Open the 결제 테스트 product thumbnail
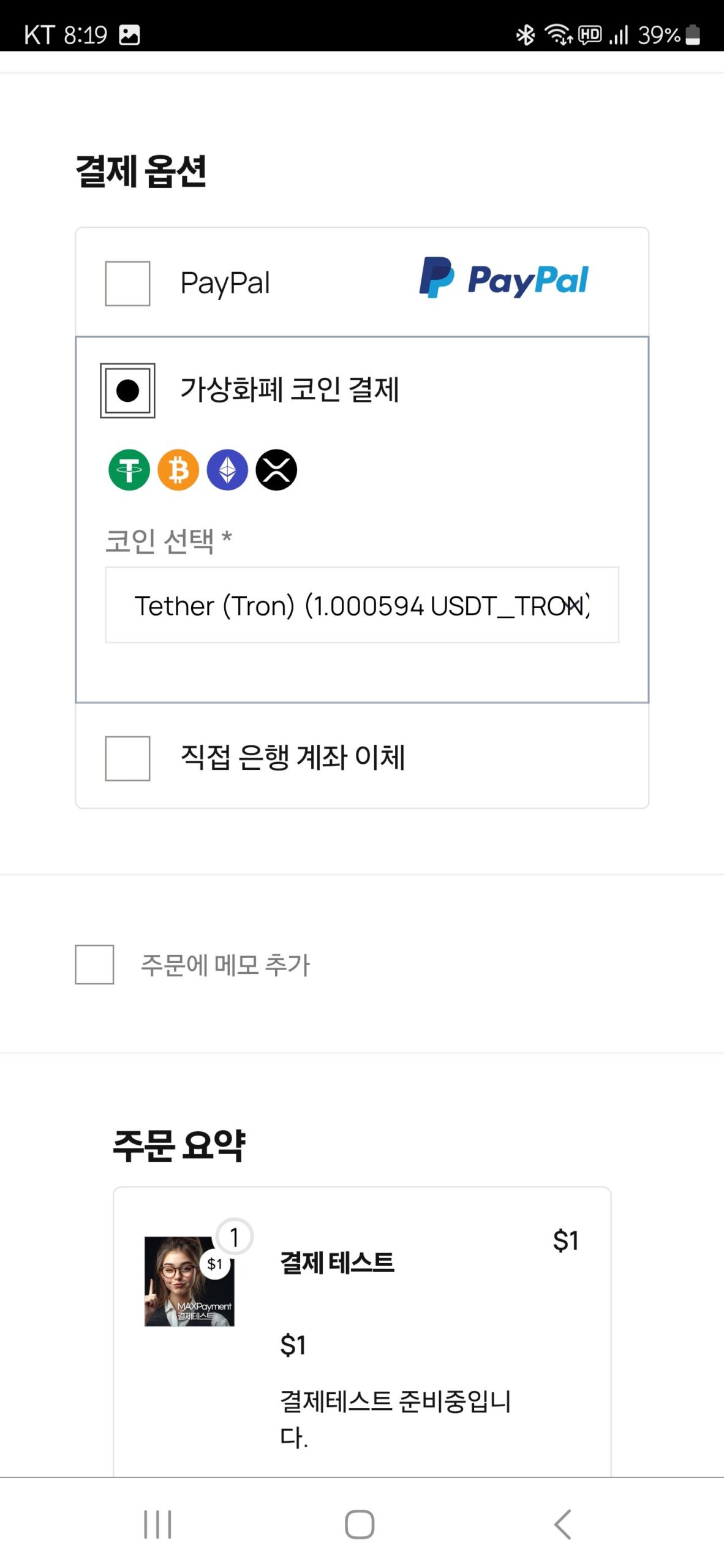724x1568 pixels. click(189, 1281)
